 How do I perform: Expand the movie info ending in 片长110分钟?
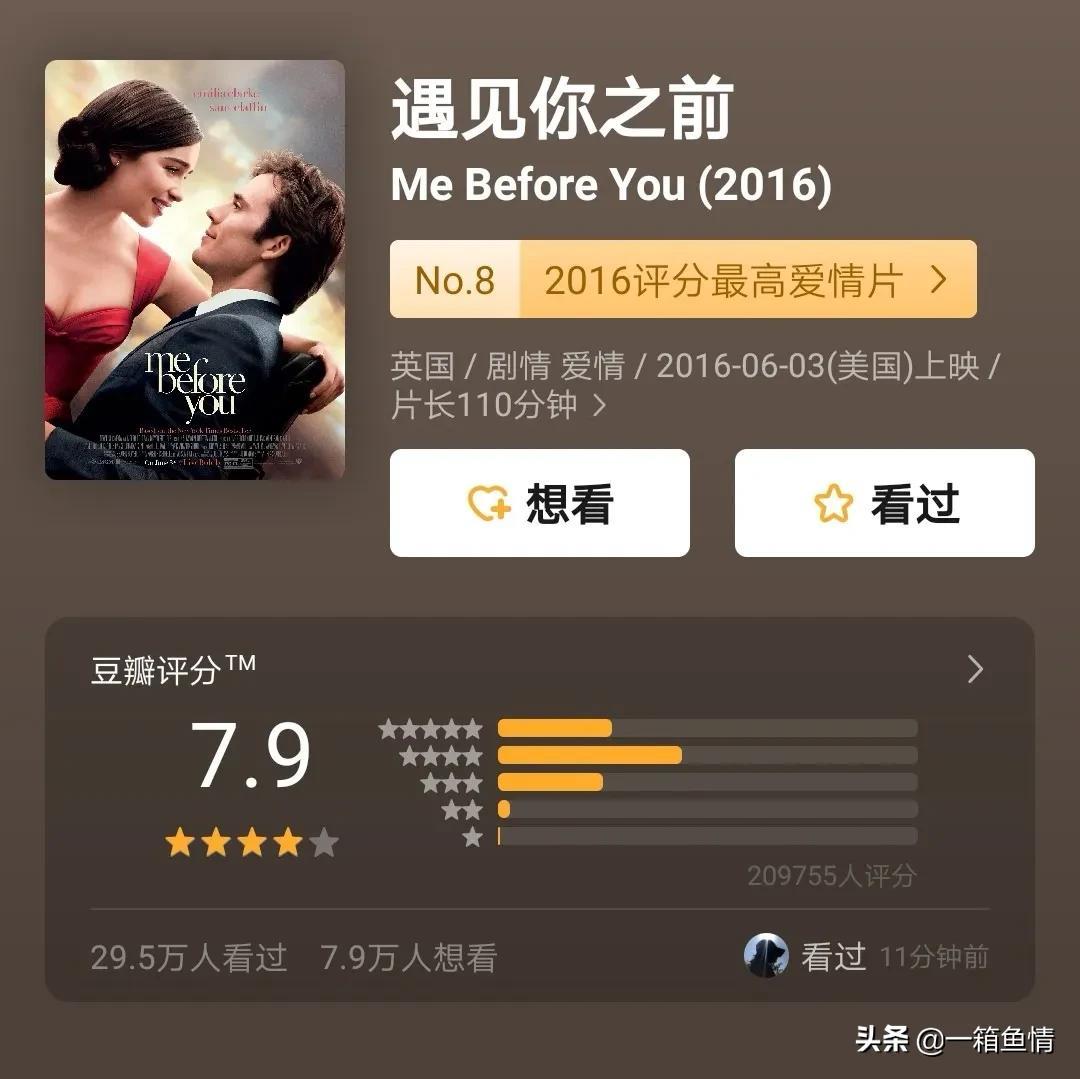[x=600, y=406]
